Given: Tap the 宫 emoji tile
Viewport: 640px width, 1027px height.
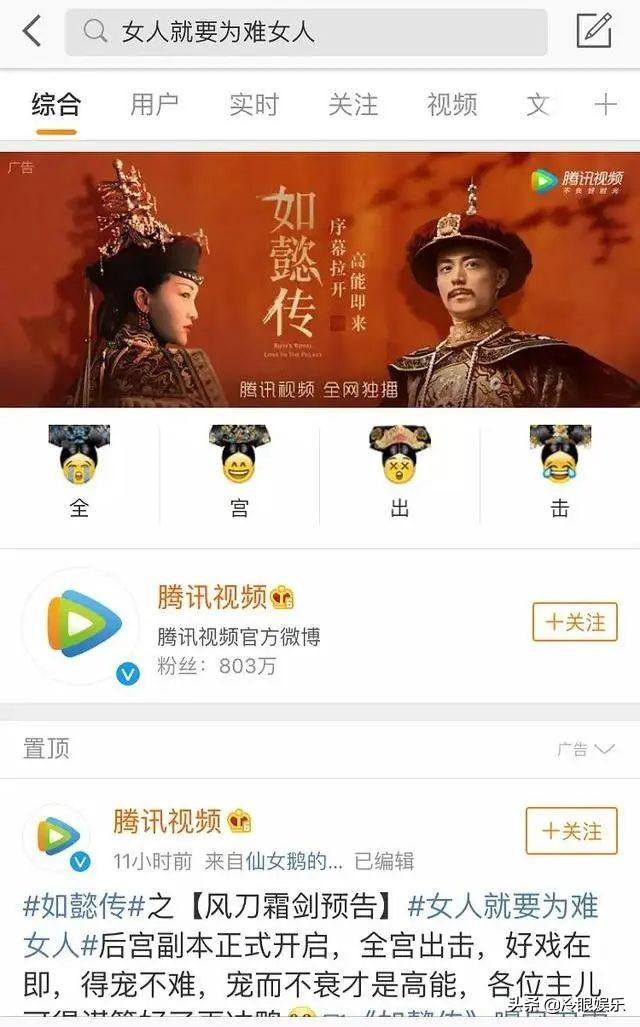Looking at the screenshot, I should pos(239,472).
